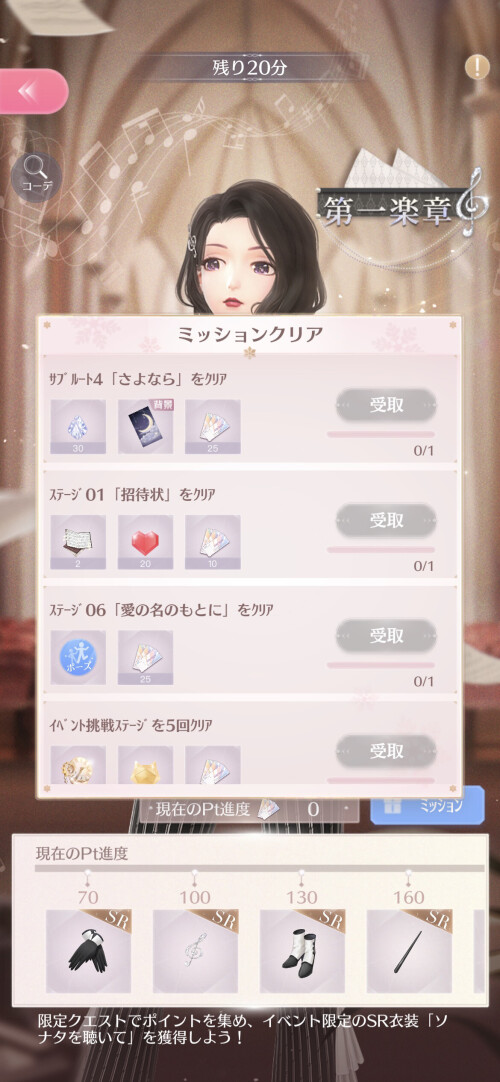View the 背景 moon background reward item
Screen dimensions: 500x1082
[146, 426]
